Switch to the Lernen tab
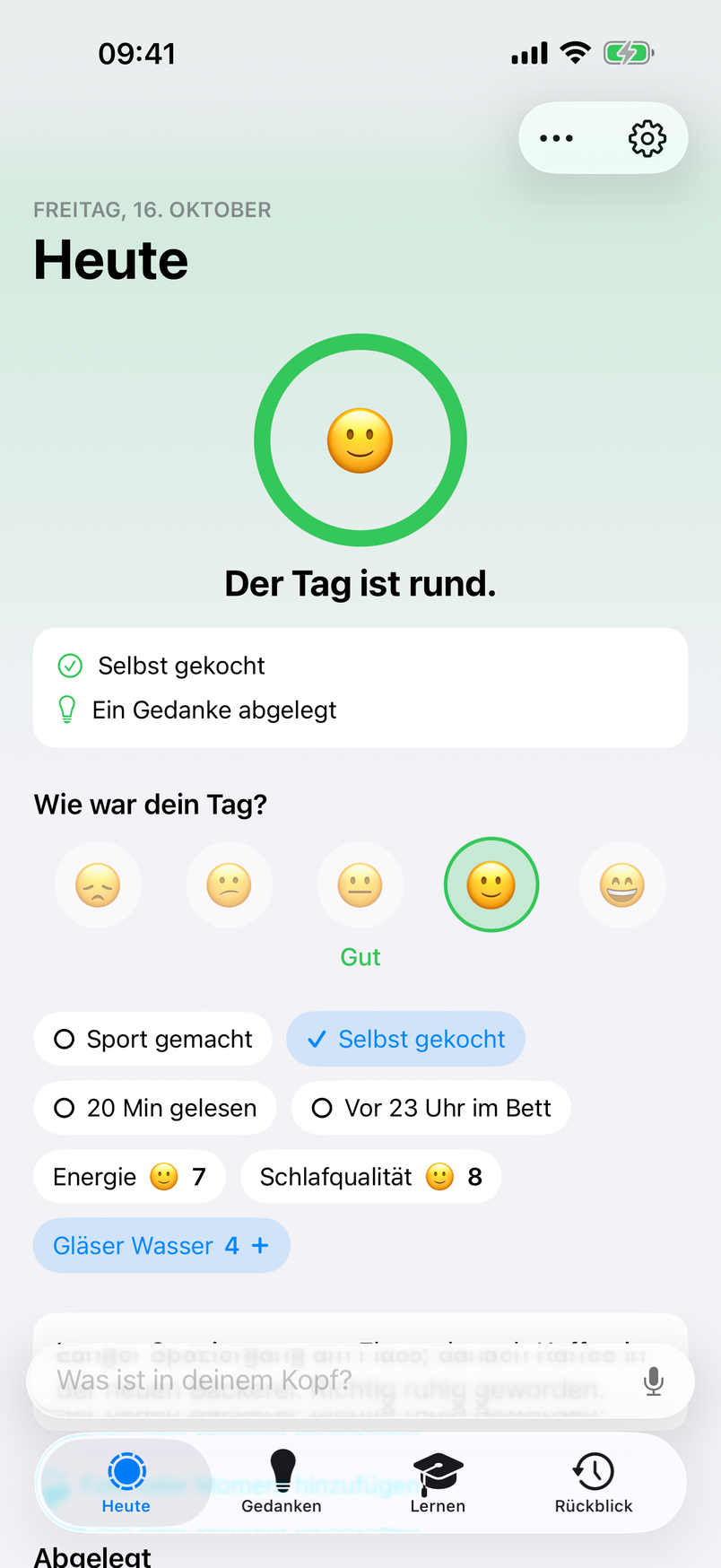Screen dimensions: 721x1568 pyautogui.click(x=438, y=1482)
